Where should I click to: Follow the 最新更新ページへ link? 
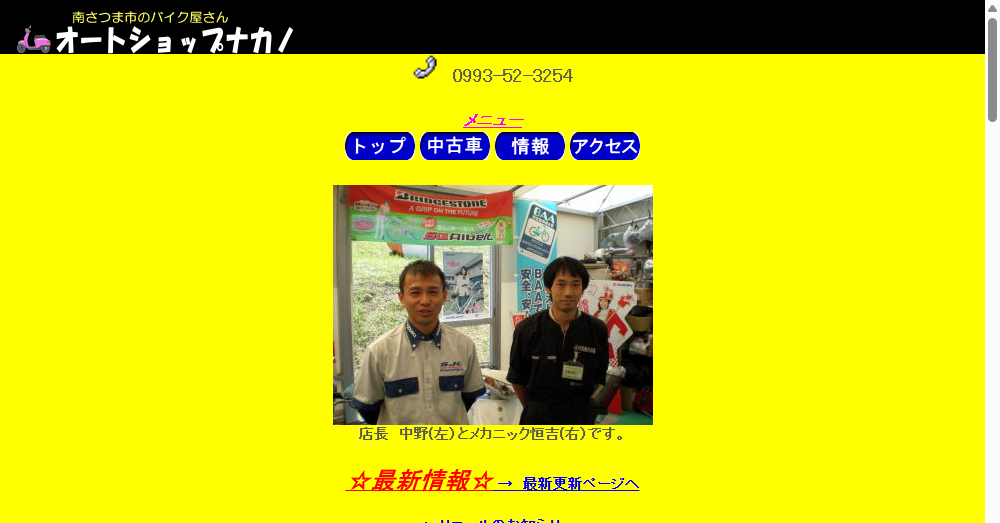click(x=580, y=484)
